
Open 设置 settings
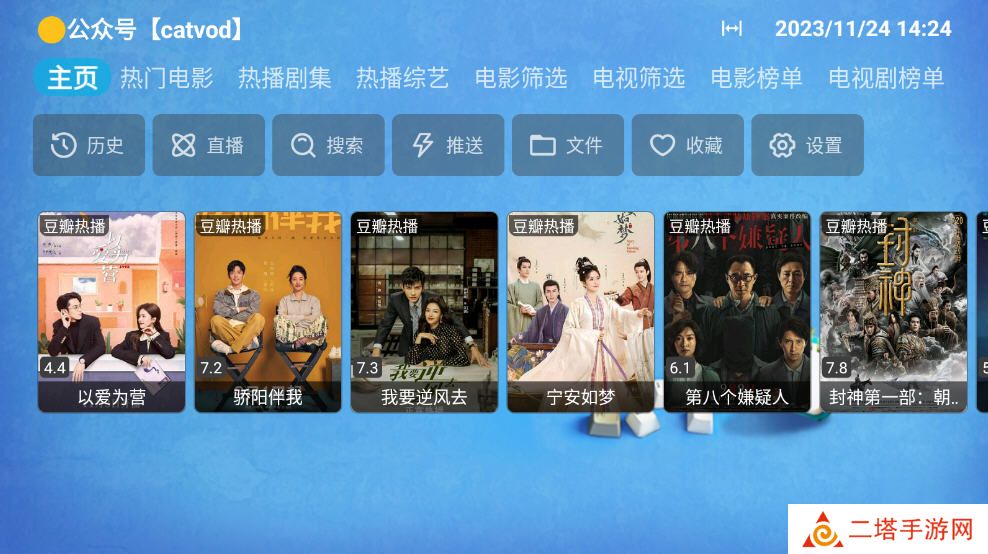[807, 146]
